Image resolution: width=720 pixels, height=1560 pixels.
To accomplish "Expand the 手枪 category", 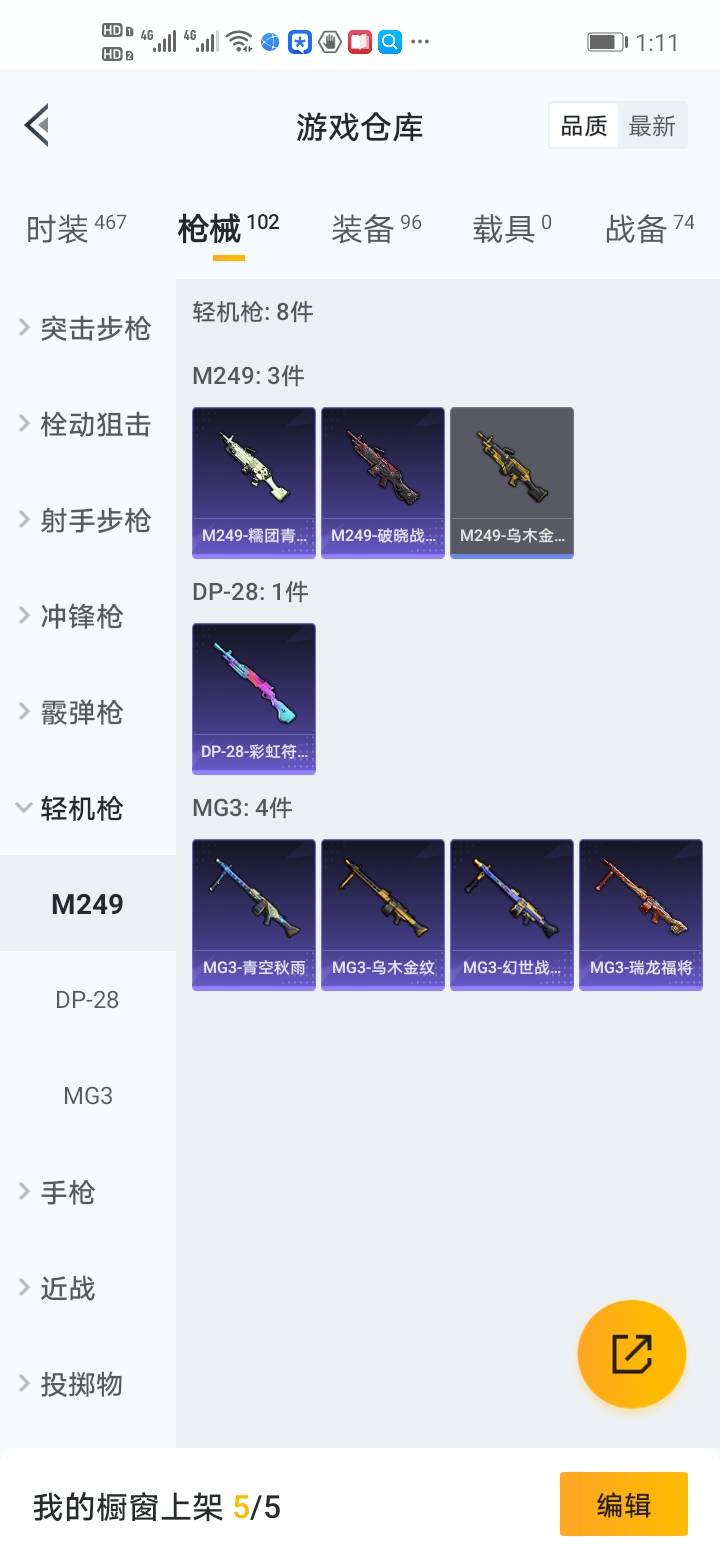I will 68,1192.
